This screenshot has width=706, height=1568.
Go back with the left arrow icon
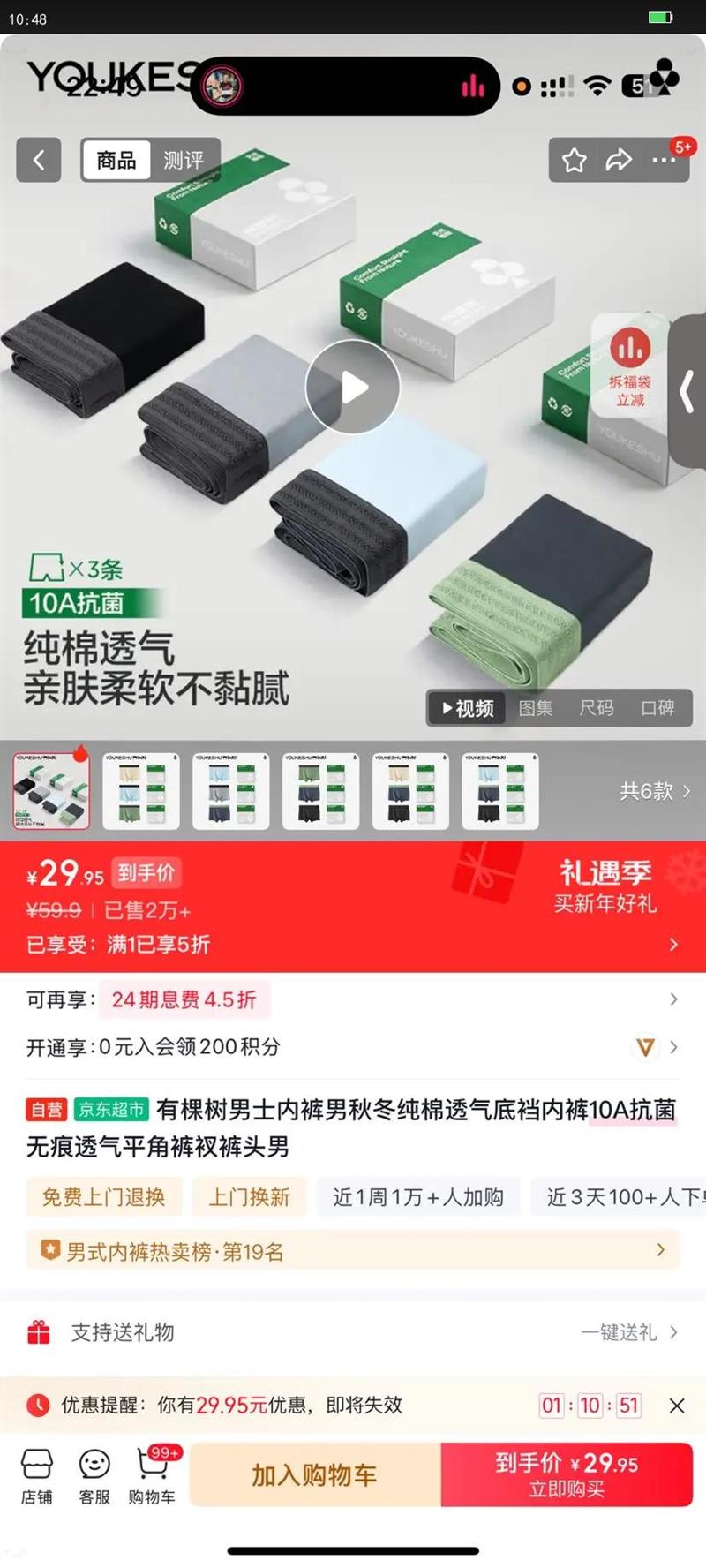(39, 160)
